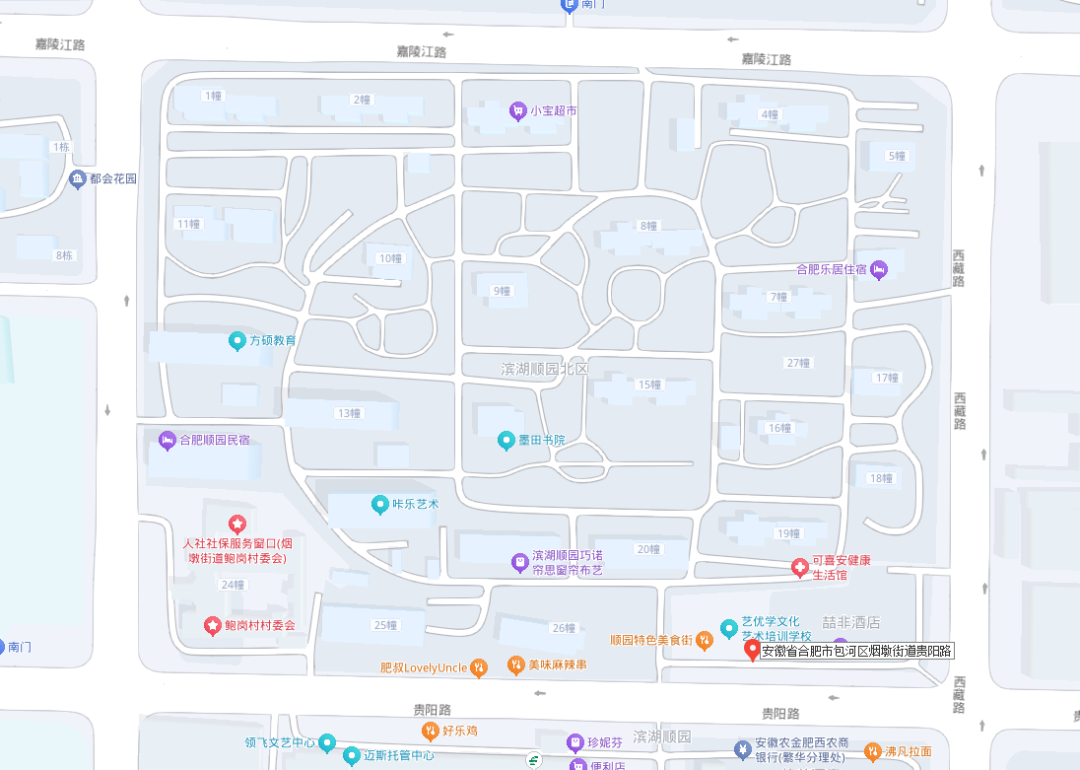Select the 顺园特色美食街 marker

[704, 639]
